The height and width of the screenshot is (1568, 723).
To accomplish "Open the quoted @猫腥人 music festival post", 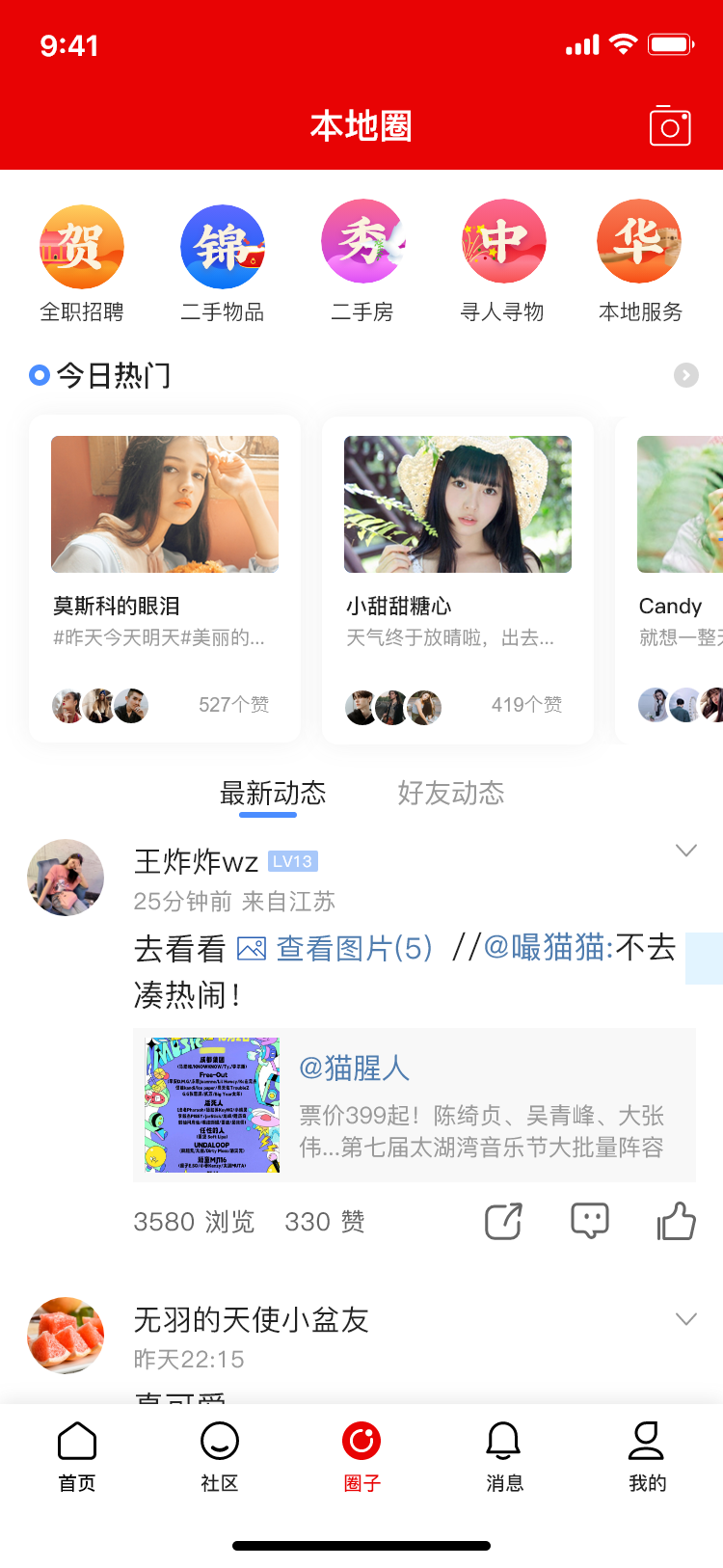I will [415, 1105].
